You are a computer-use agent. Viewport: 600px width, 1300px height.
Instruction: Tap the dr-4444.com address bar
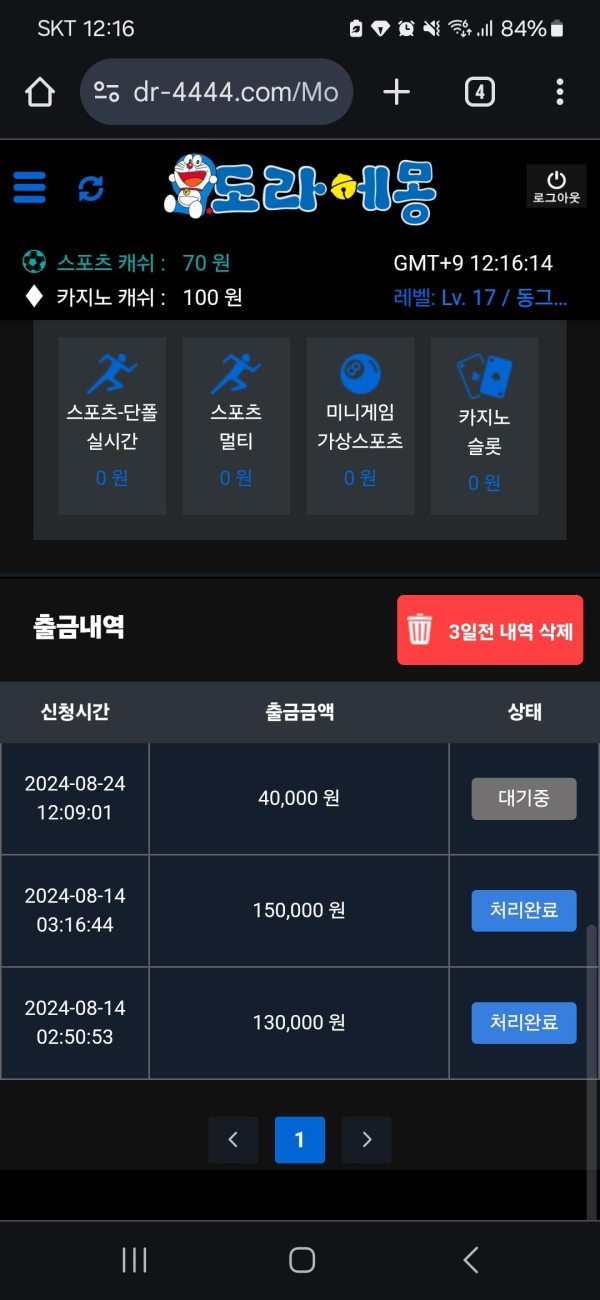216,92
